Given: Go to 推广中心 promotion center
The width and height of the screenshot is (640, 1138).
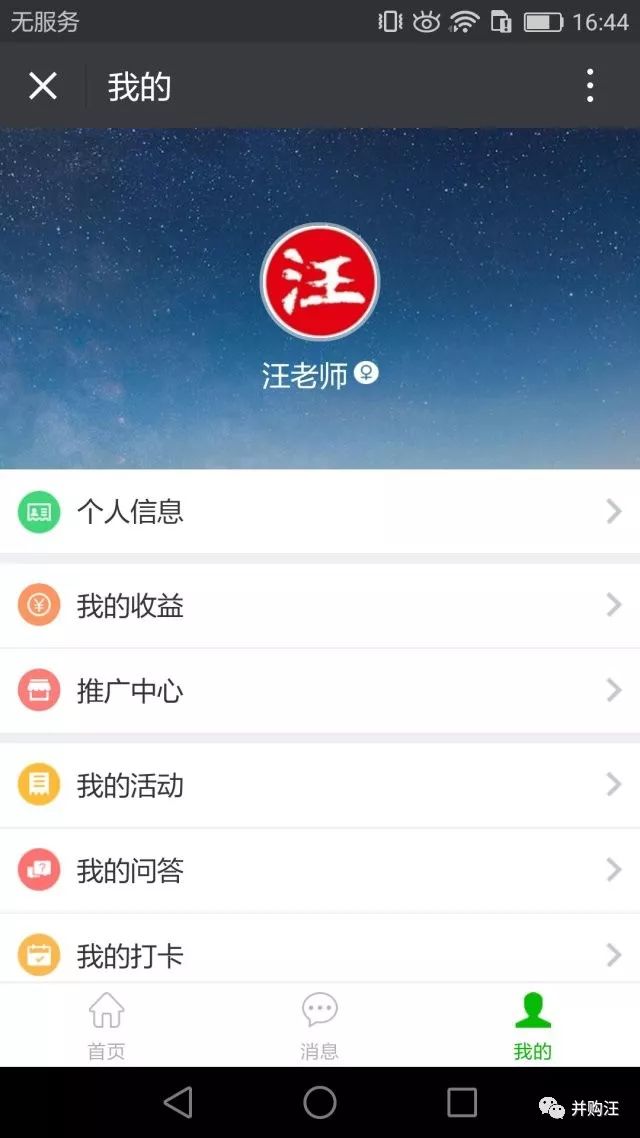Looking at the screenshot, I should [x=320, y=691].
